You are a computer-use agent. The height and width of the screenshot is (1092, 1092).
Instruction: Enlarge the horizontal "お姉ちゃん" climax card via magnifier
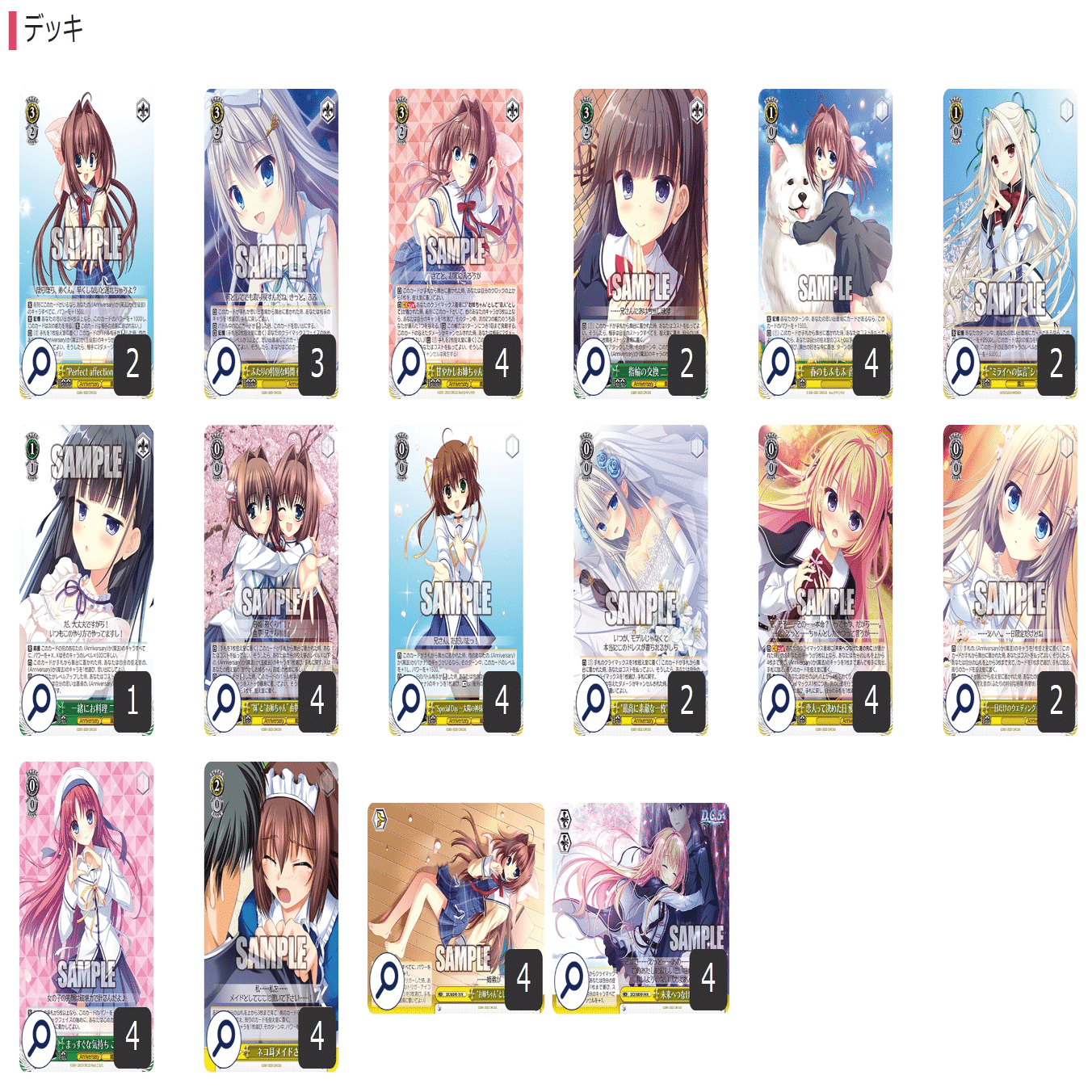click(387, 980)
